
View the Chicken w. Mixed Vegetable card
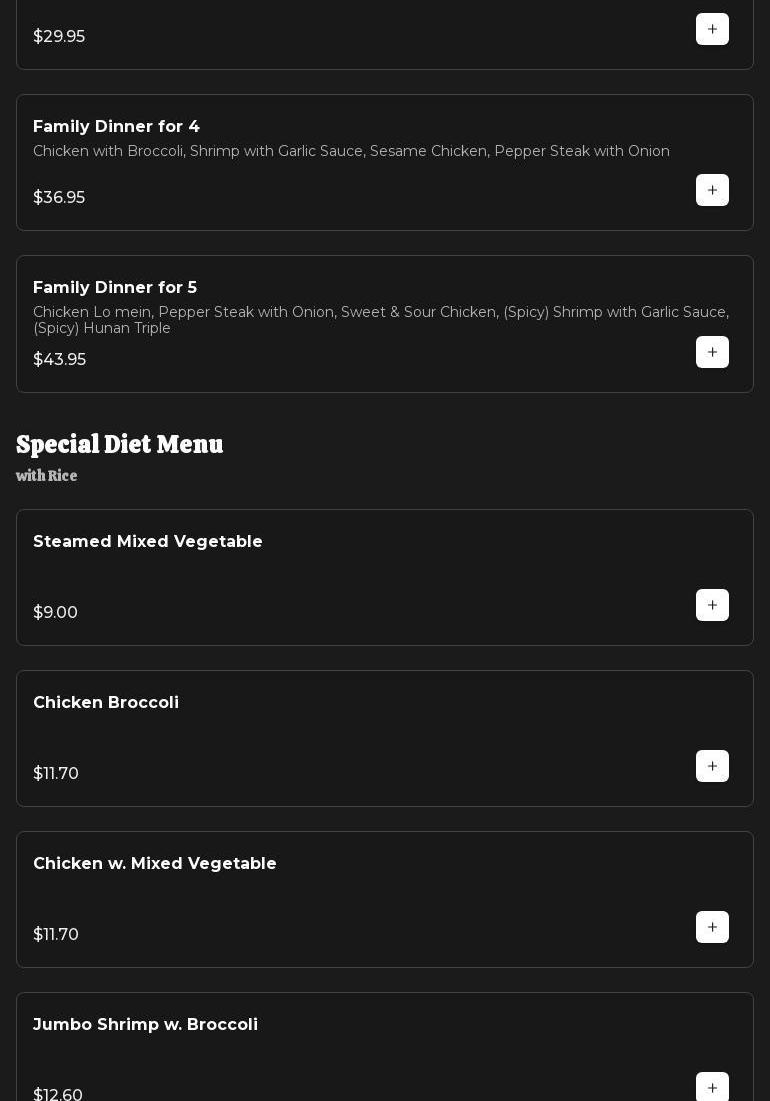pos(350,899)
